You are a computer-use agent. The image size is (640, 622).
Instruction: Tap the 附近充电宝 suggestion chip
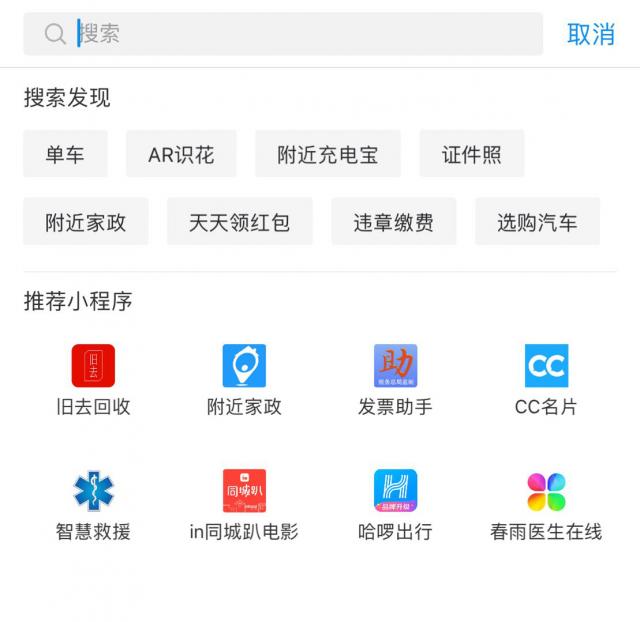tap(328, 154)
